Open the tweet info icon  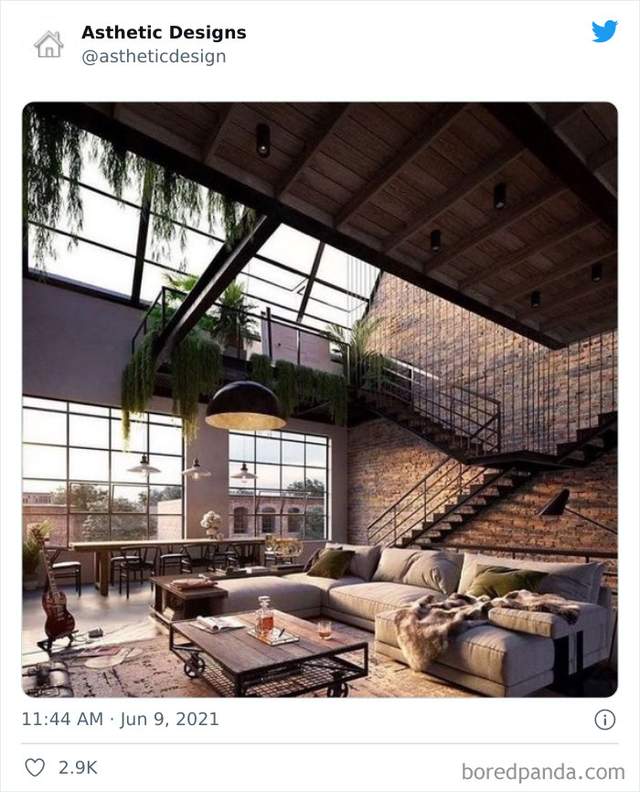click(x=605, y=719)
